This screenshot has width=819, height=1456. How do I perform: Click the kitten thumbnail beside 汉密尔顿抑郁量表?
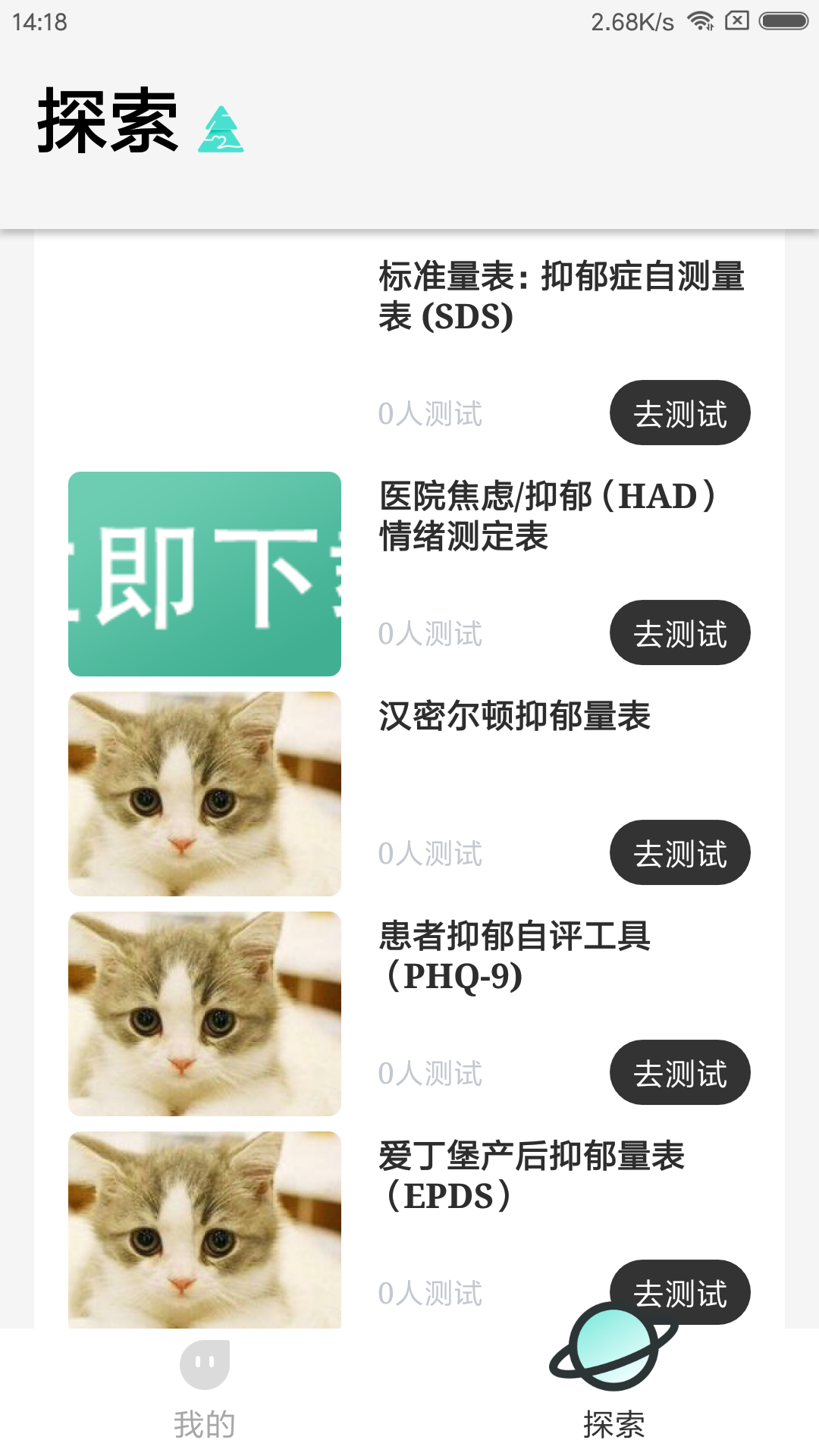point(205,794)
